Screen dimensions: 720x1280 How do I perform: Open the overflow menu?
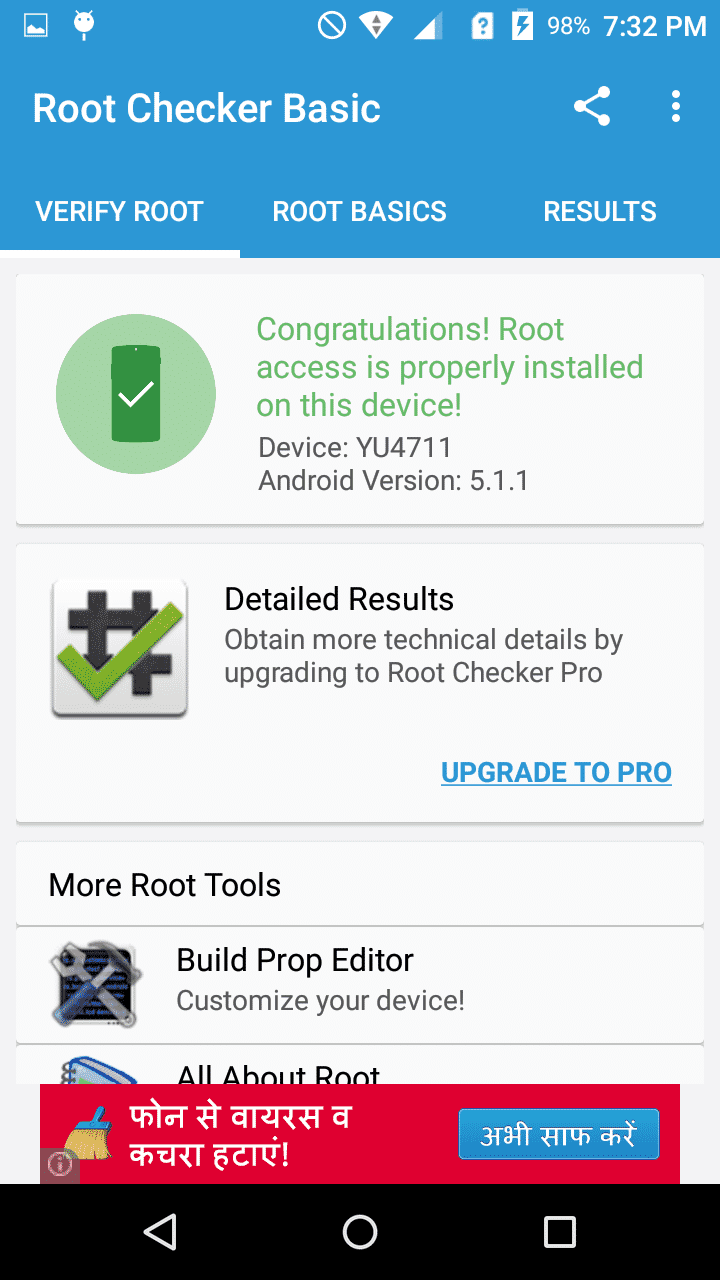click(x=676, y=107)
